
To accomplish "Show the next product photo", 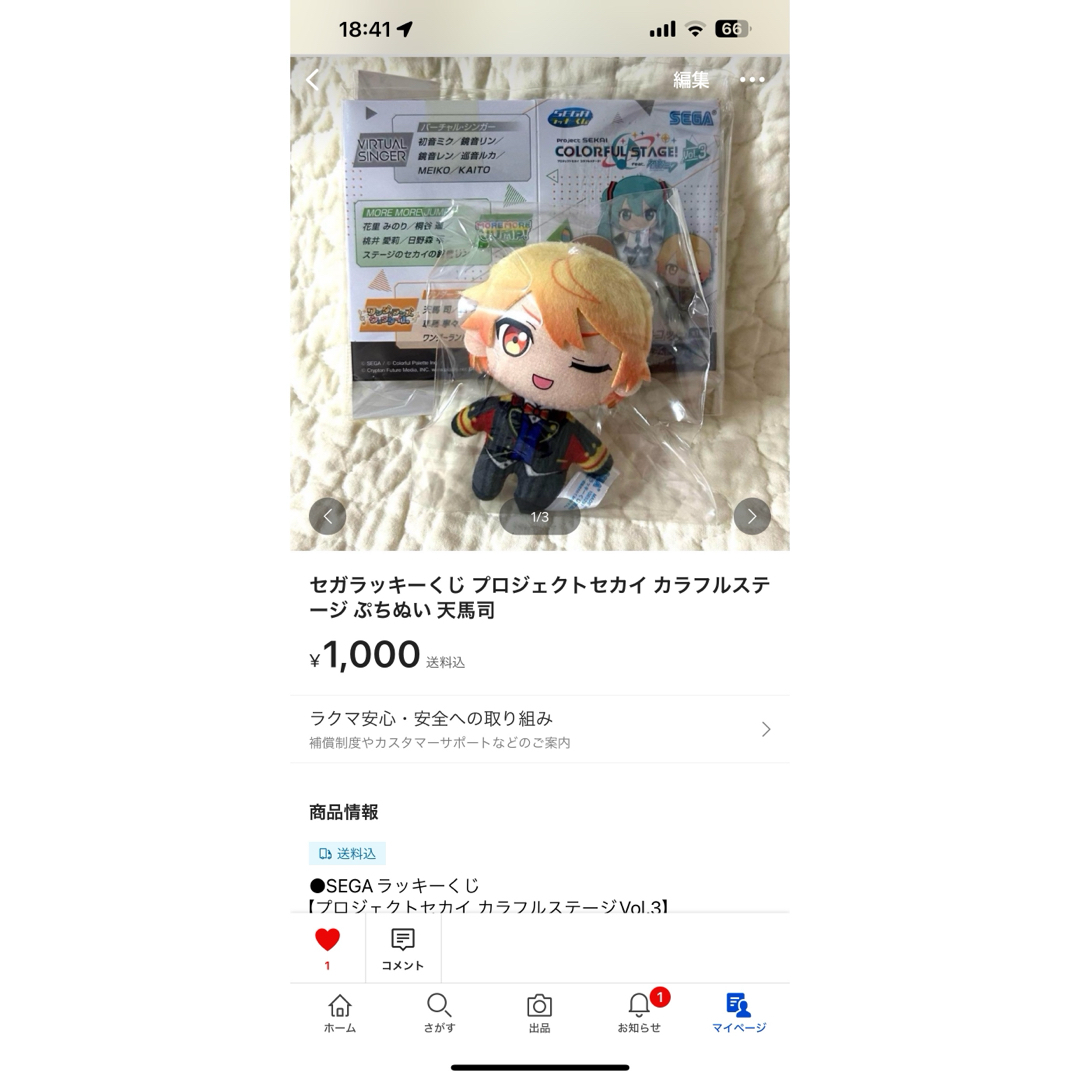I will pyautogui.click(x=752, y=516).
